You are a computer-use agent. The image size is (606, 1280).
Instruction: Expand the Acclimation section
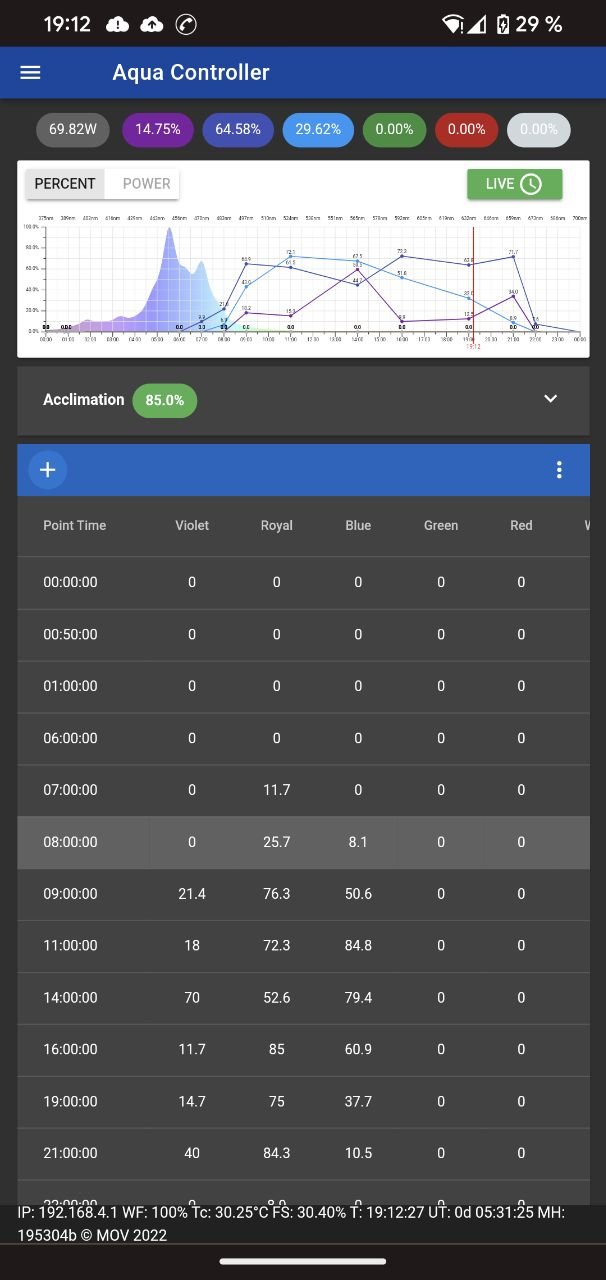click(x=549, y=399)
